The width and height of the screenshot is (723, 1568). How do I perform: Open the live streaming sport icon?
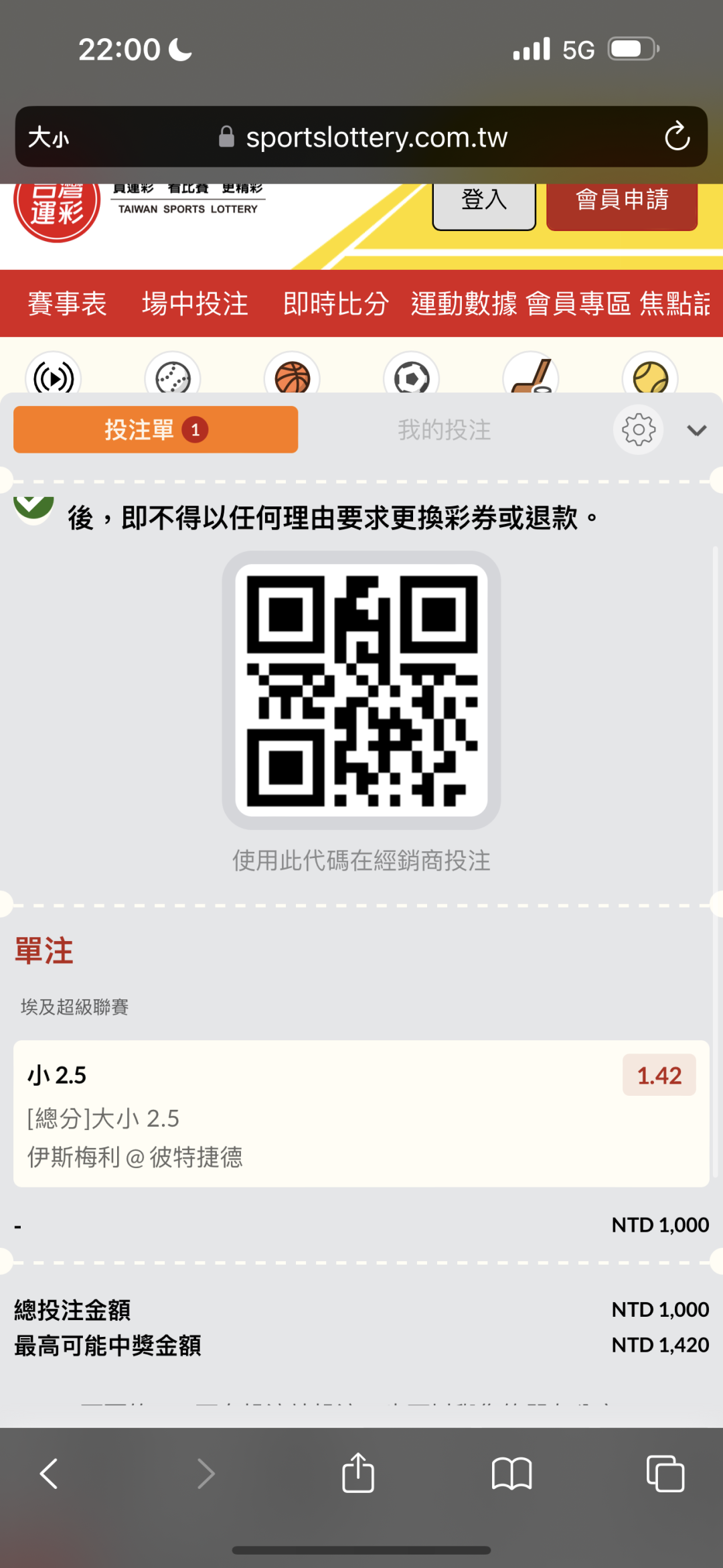click(54, 376)
